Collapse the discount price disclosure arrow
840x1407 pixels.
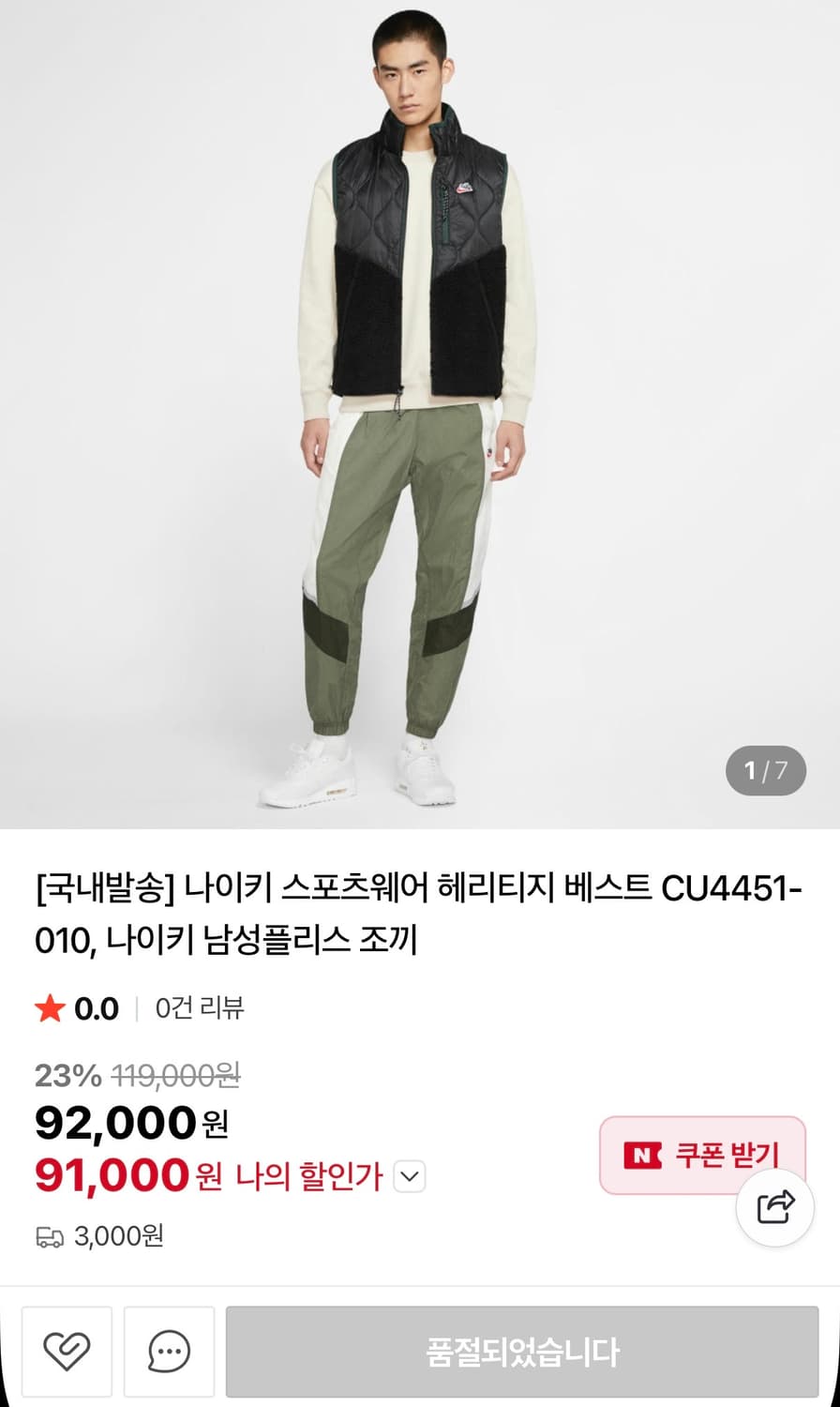coord(408,1176)
